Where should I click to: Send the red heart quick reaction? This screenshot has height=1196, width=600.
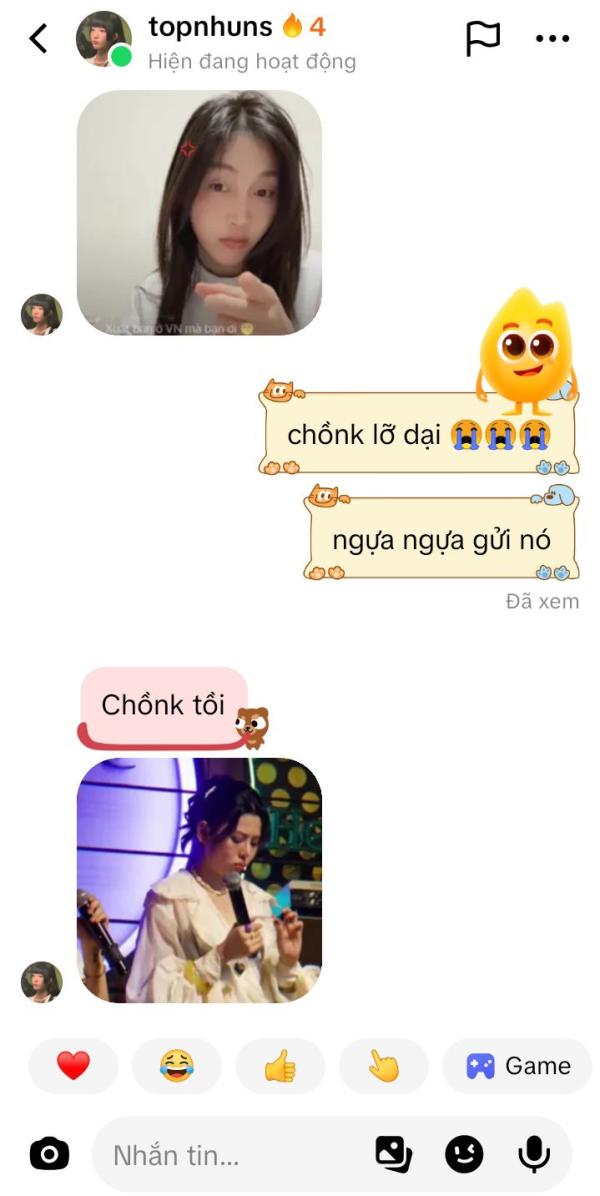[x=73, y=1066]
